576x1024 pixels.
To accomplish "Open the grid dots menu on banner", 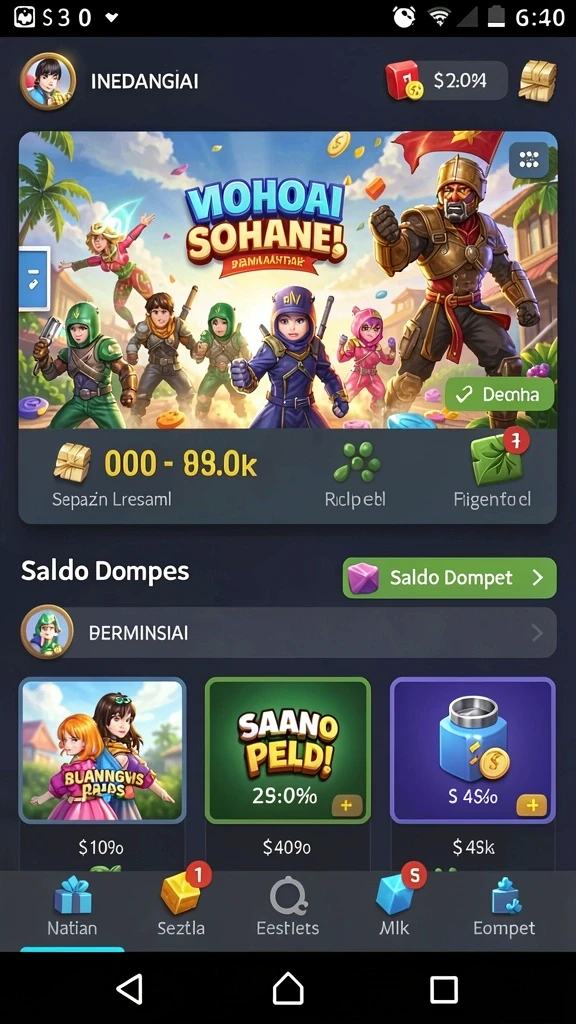I will [x=528, y=159].
